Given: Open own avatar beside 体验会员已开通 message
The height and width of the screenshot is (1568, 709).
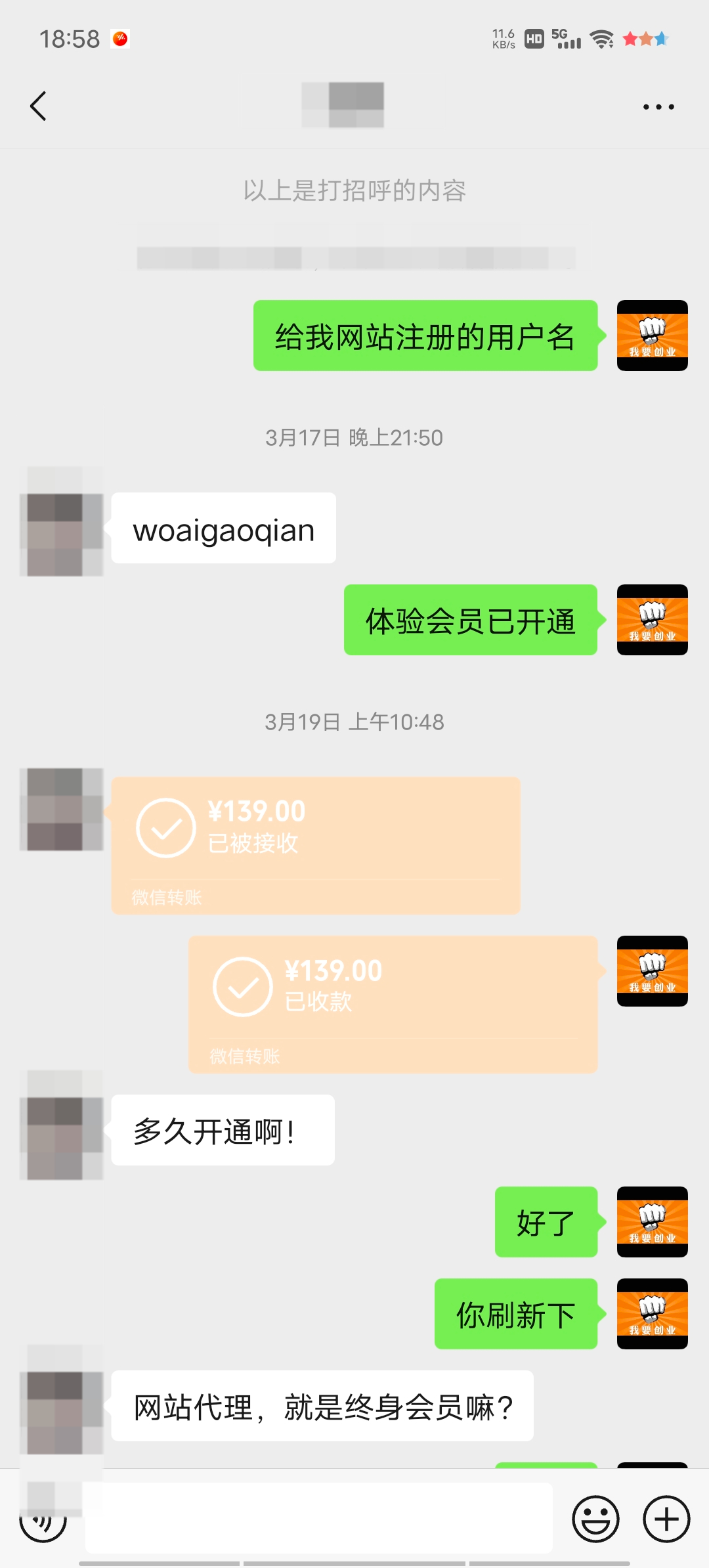Looking at the screenshot, I should pos(652,619).
